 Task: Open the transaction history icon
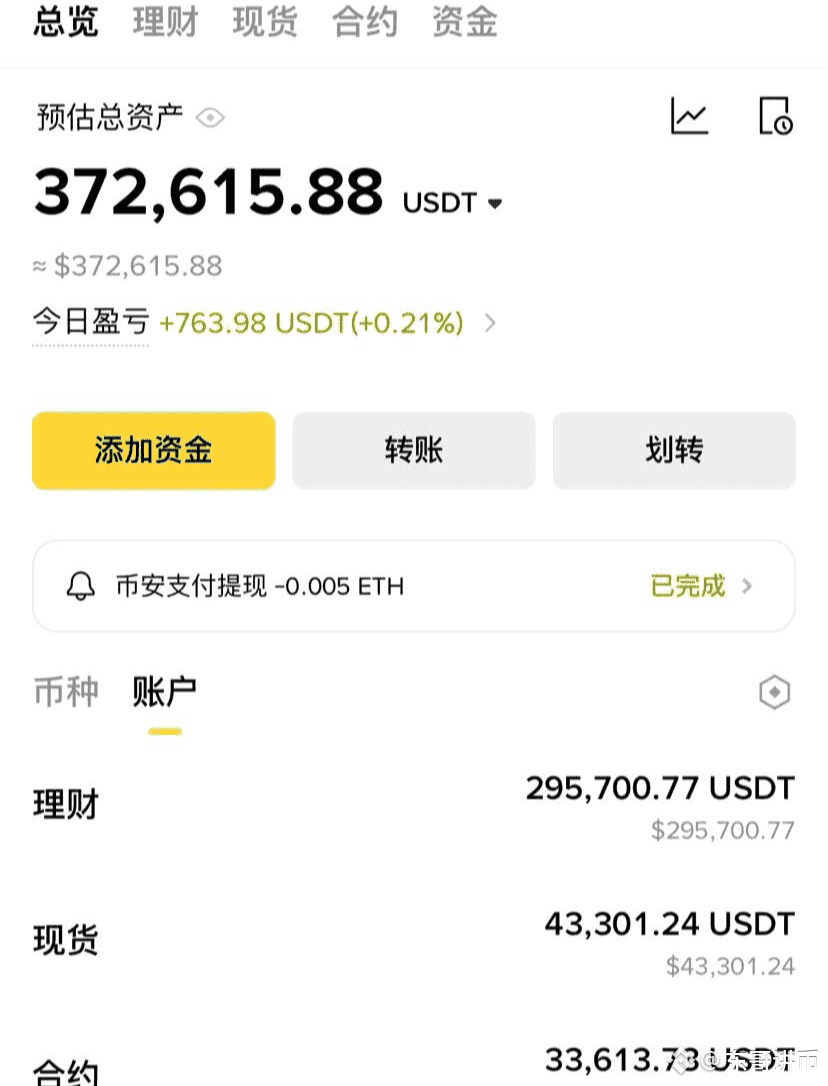pyautogui.click(x=775, y=116)
